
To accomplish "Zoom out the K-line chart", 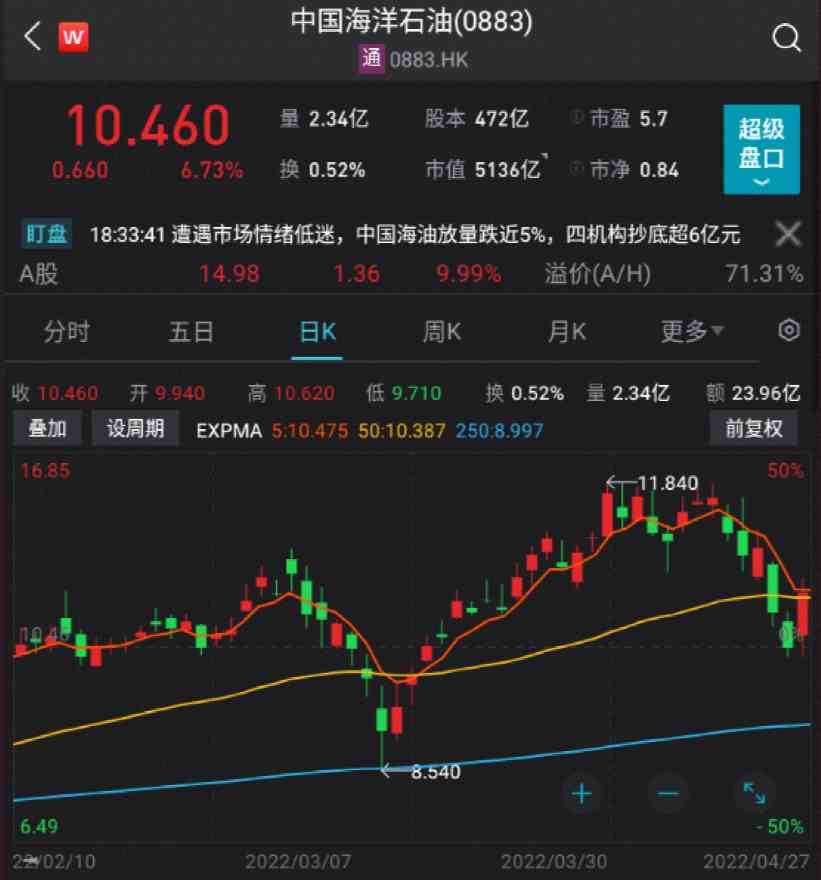I will coord(668,794).
